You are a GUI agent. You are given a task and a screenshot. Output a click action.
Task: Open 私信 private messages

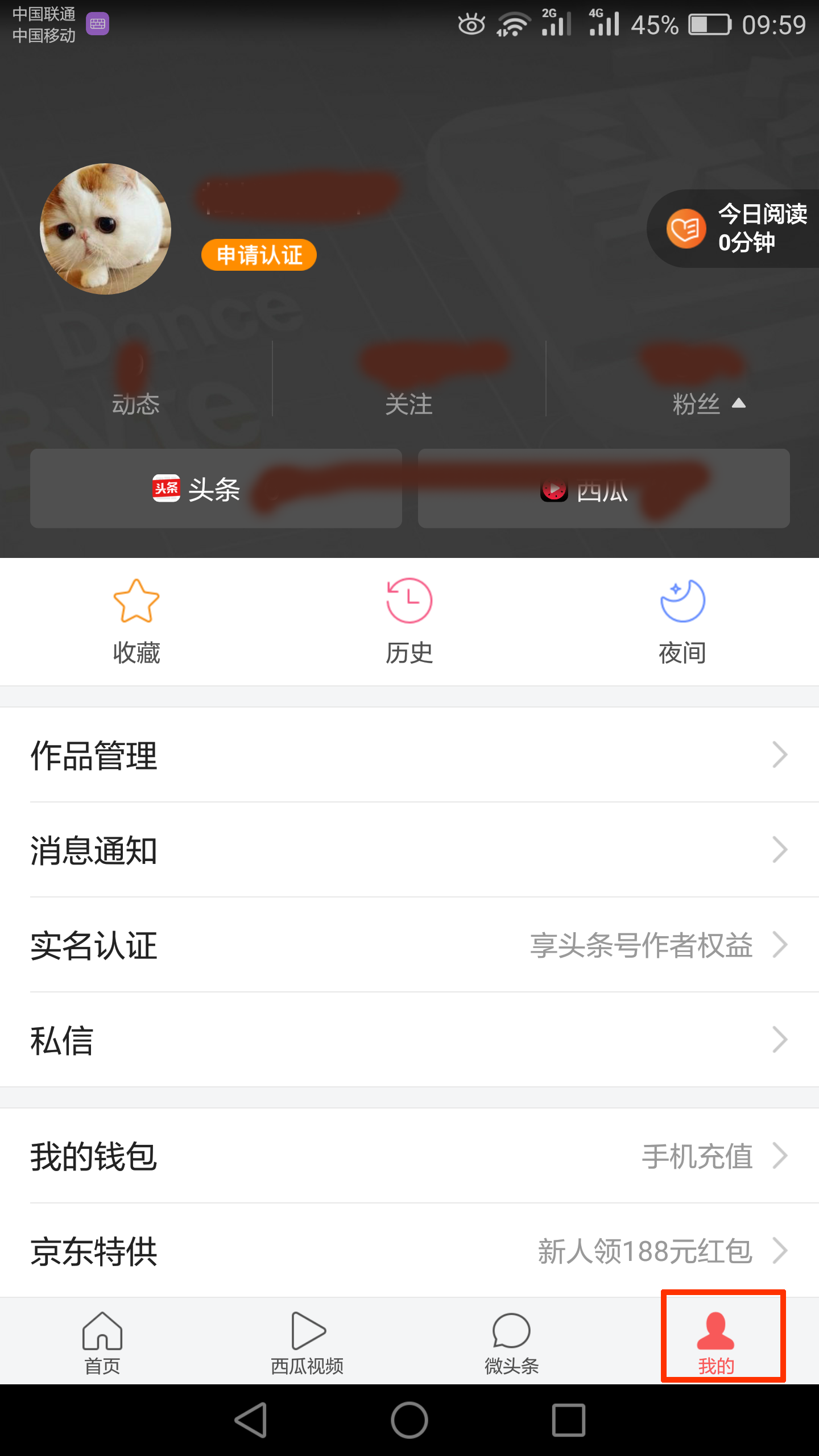point(409,1040)
